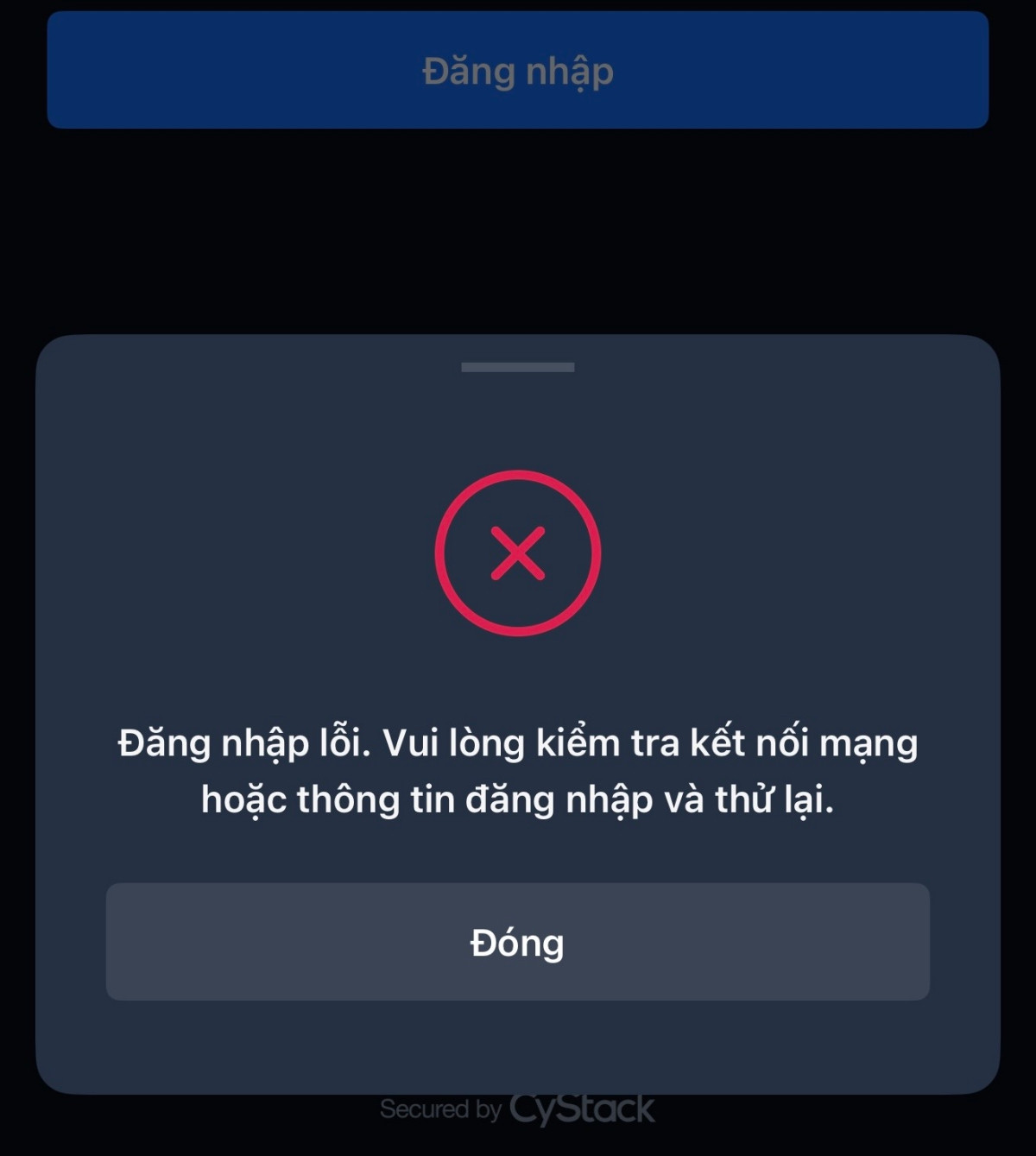Tap the blue Đăng nhập bar at top

click(518, 73)
